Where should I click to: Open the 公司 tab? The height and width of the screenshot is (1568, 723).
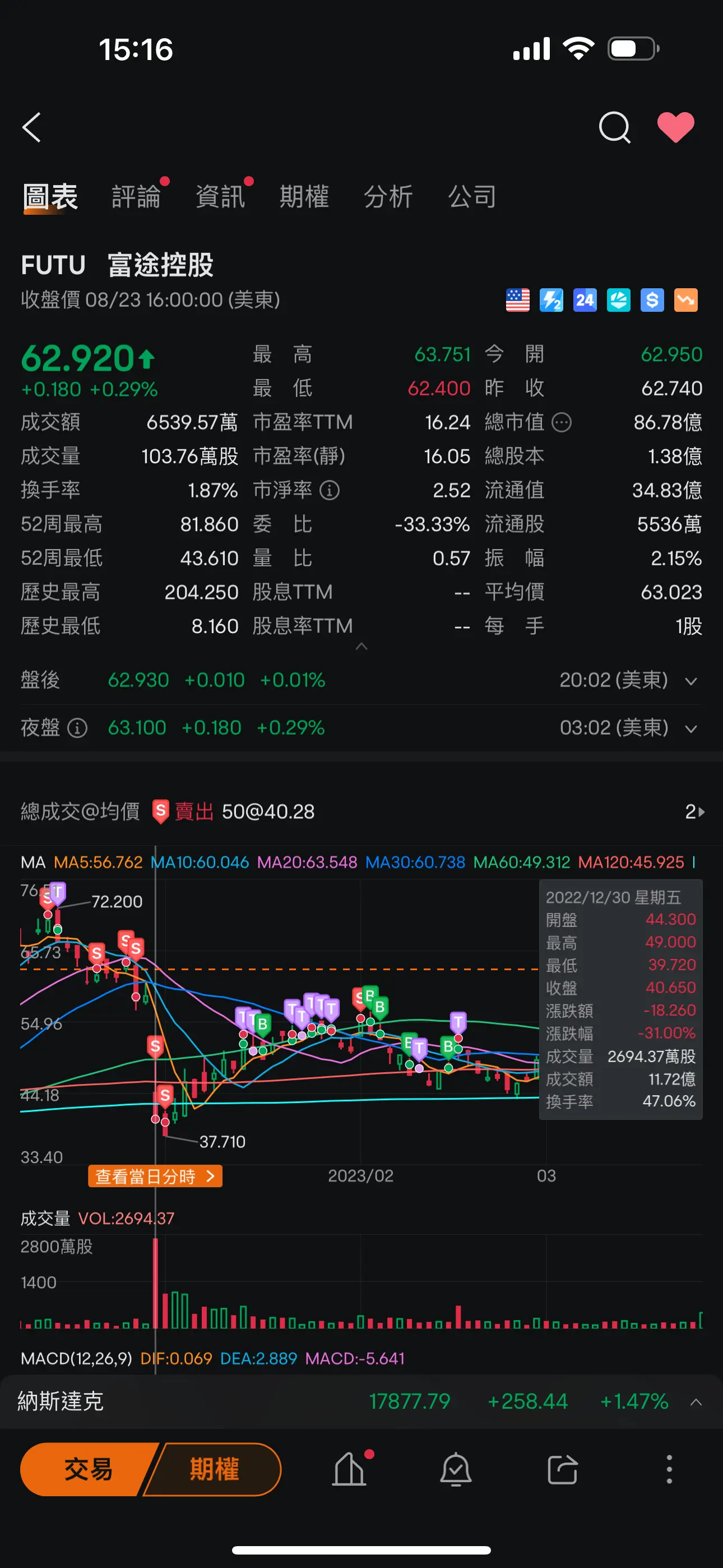[x=472, y=197]
